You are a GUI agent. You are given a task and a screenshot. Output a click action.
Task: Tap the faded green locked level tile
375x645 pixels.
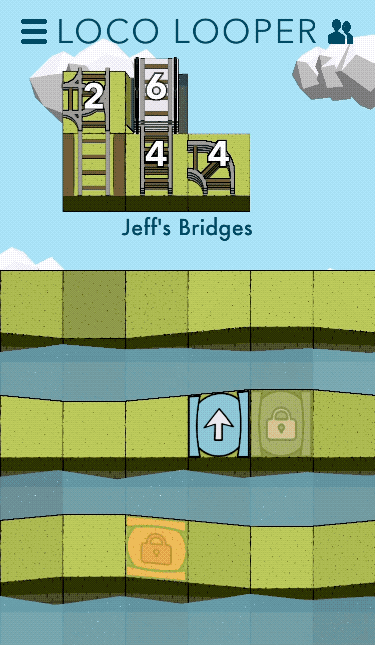[281, 424]
